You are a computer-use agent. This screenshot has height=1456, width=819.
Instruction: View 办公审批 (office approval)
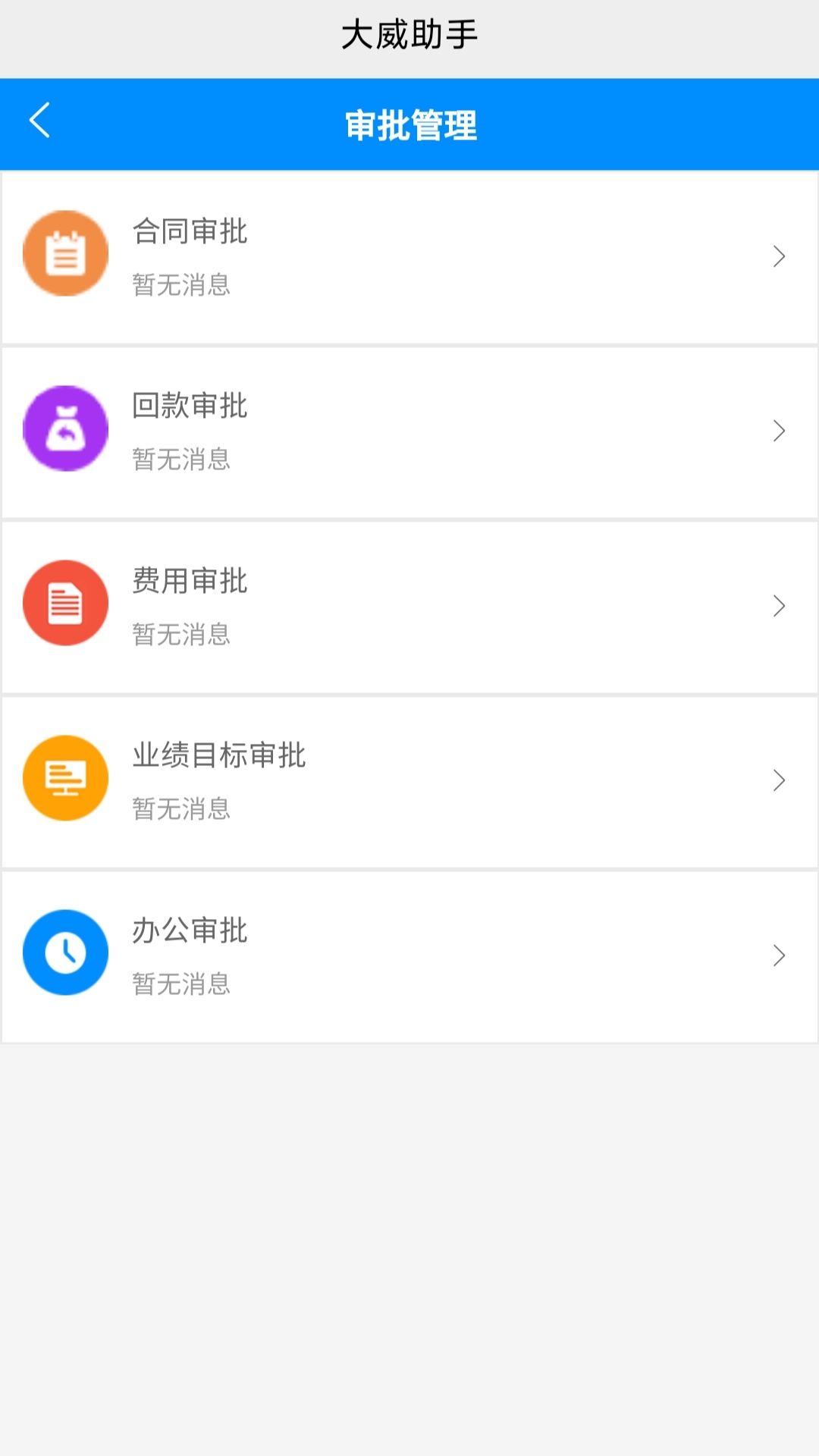(x=409, y=956)
